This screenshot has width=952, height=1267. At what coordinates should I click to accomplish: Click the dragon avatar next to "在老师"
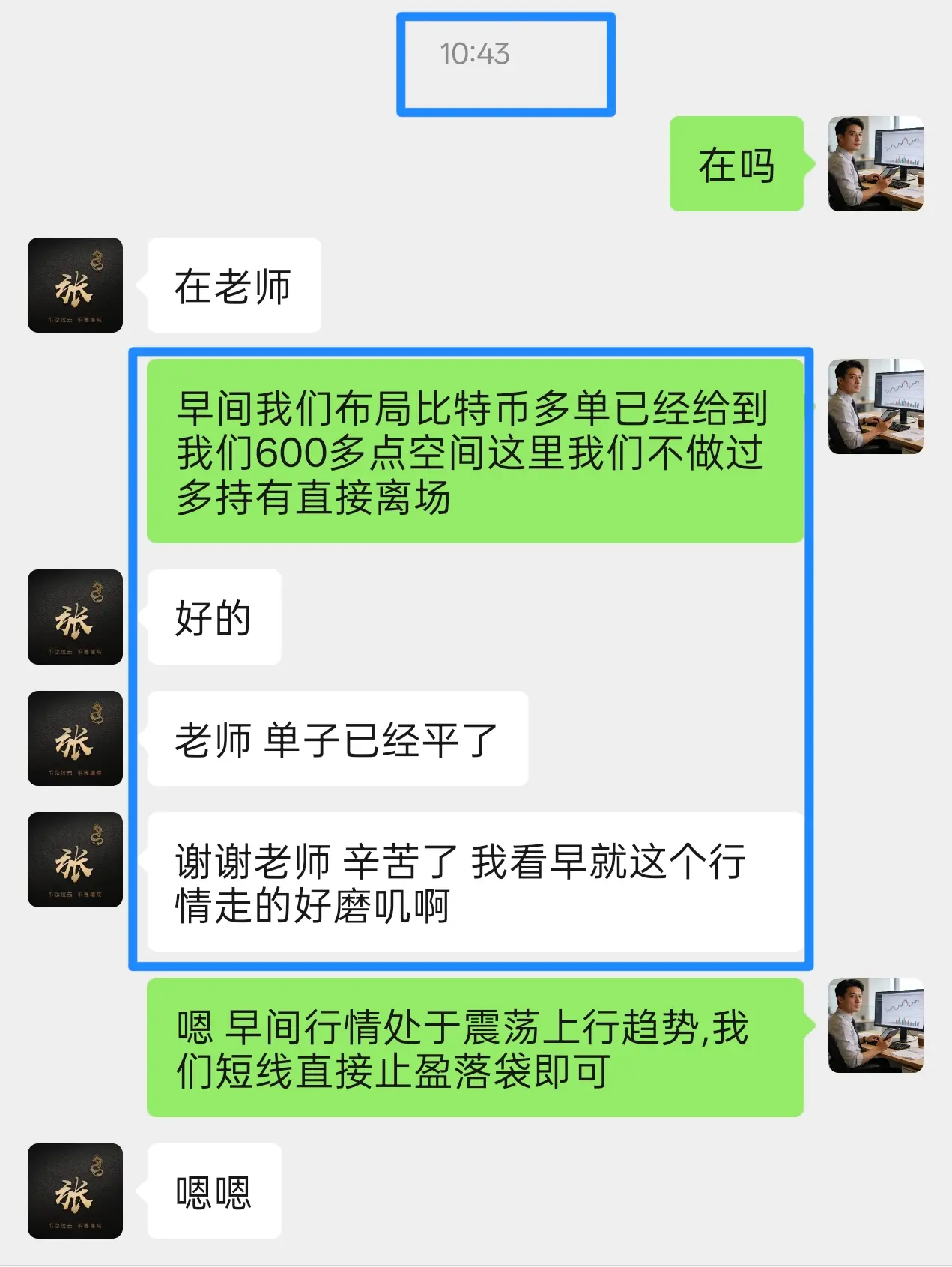pos(74,285)
